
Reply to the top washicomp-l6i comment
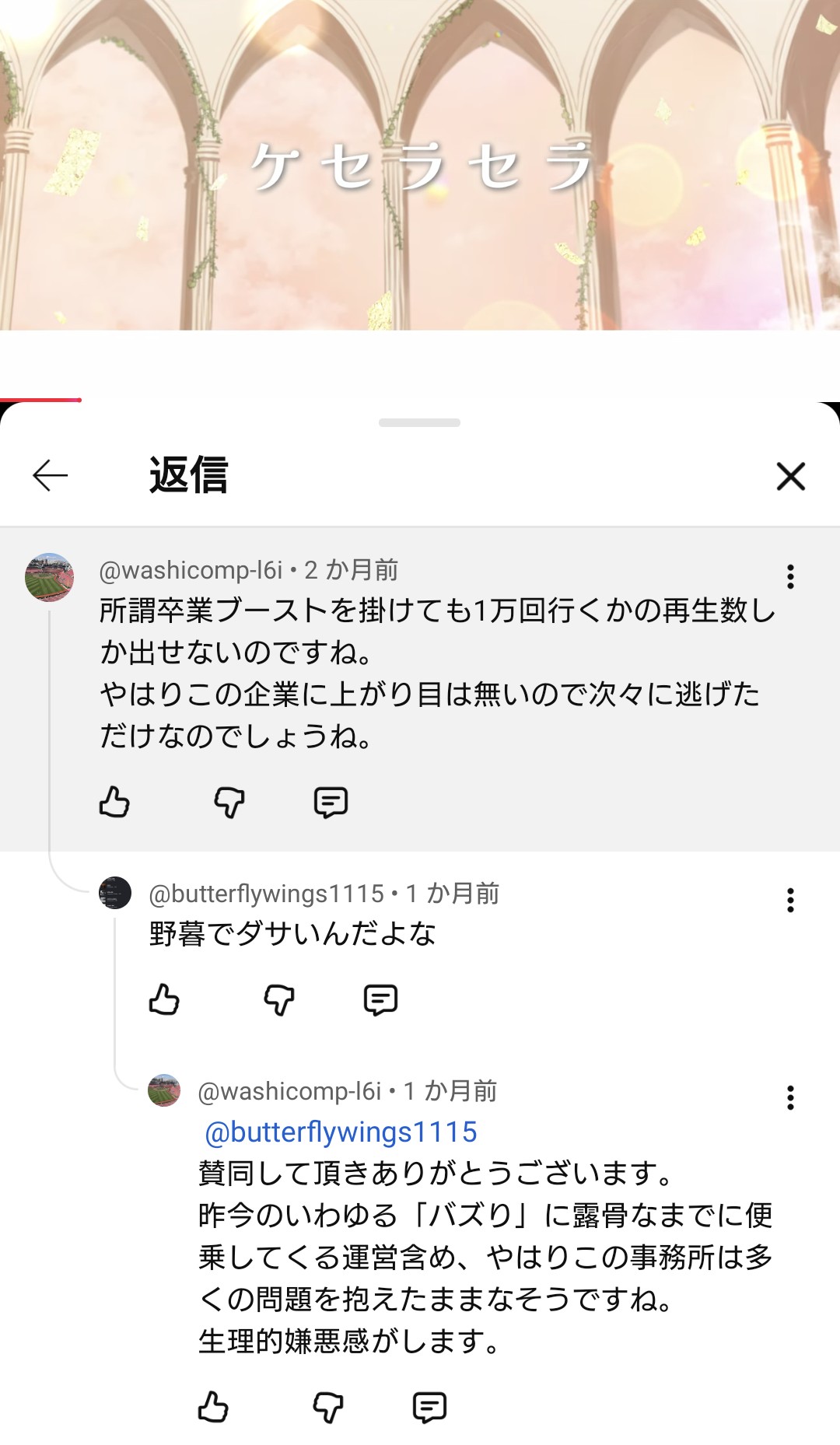(x=331, y=802)
